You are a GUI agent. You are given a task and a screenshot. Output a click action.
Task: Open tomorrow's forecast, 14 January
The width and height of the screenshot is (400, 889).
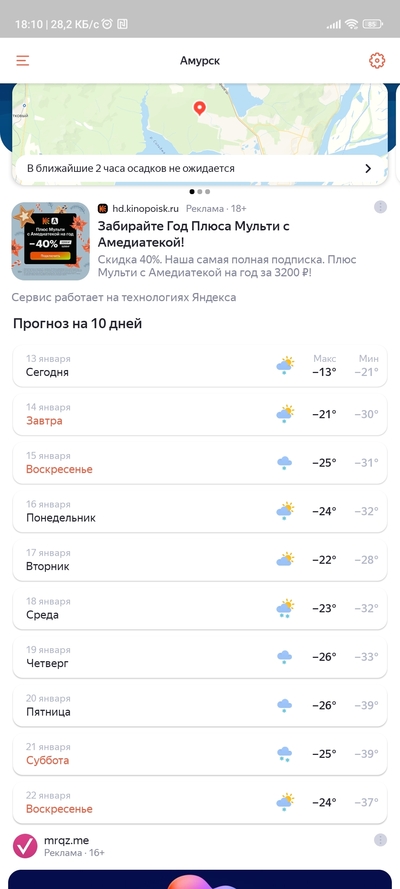tap(200, 415)
